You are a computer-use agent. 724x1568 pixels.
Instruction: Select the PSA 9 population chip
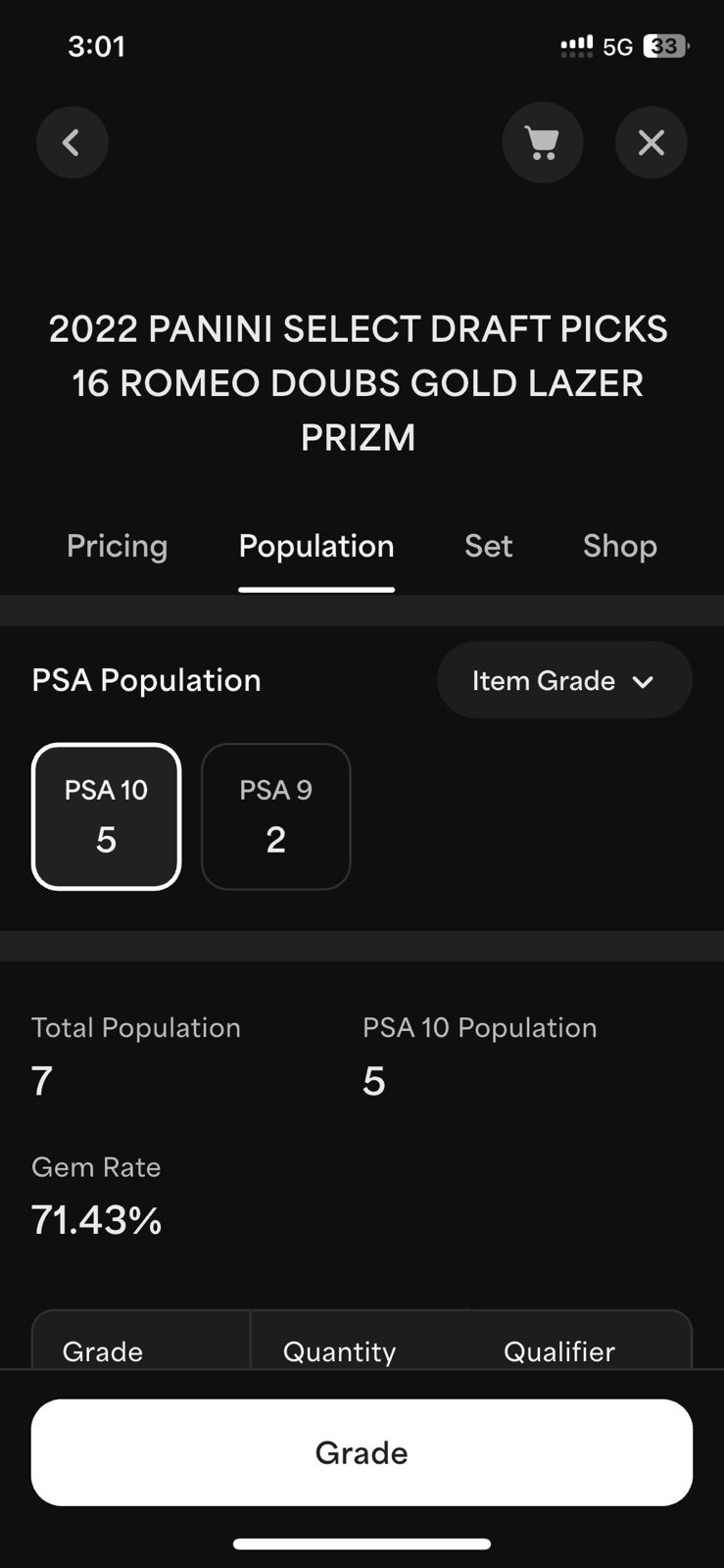click(x=276, y=816)
